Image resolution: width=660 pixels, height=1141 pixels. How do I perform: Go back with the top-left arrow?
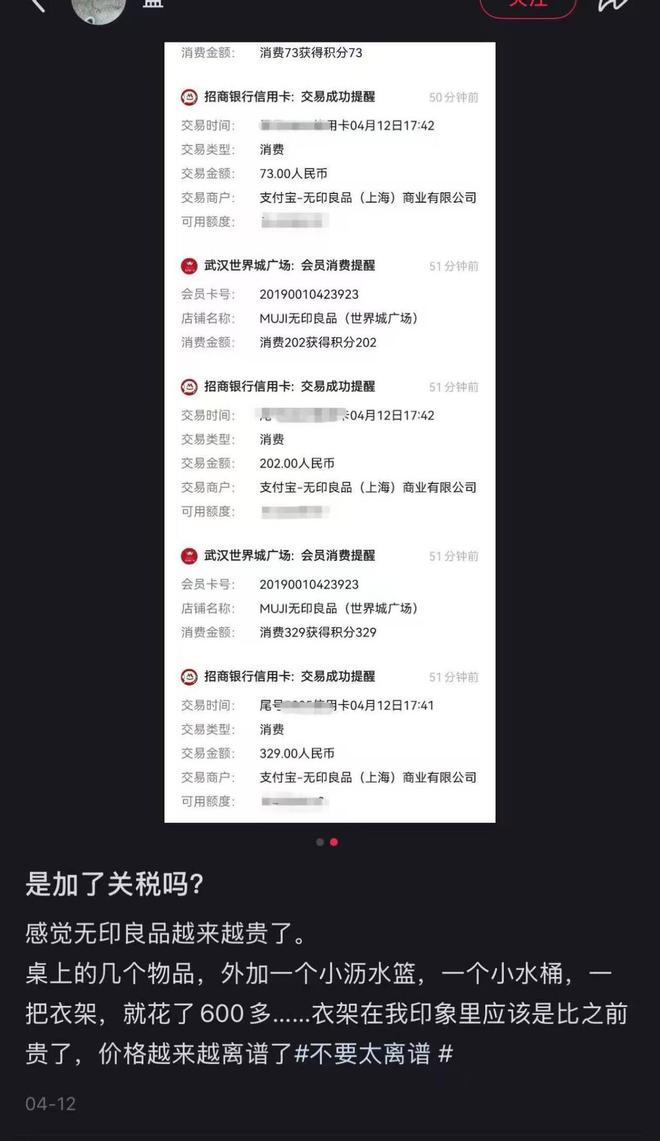(36, 4)
